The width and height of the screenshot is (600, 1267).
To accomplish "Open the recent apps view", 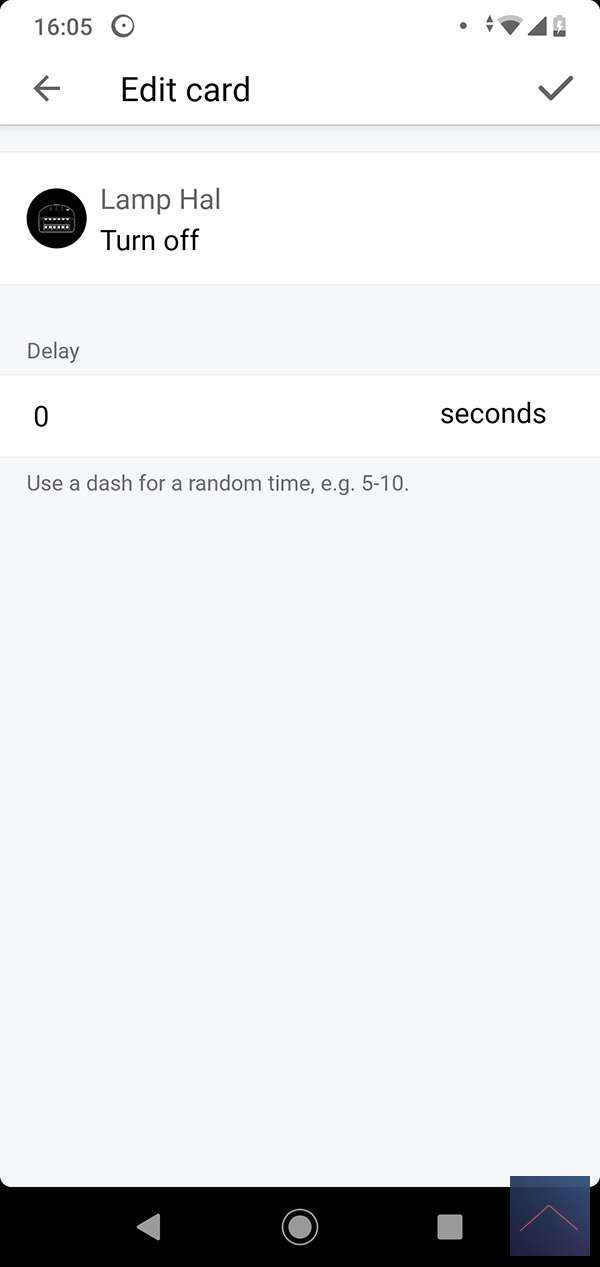I will pos(450,1226).
